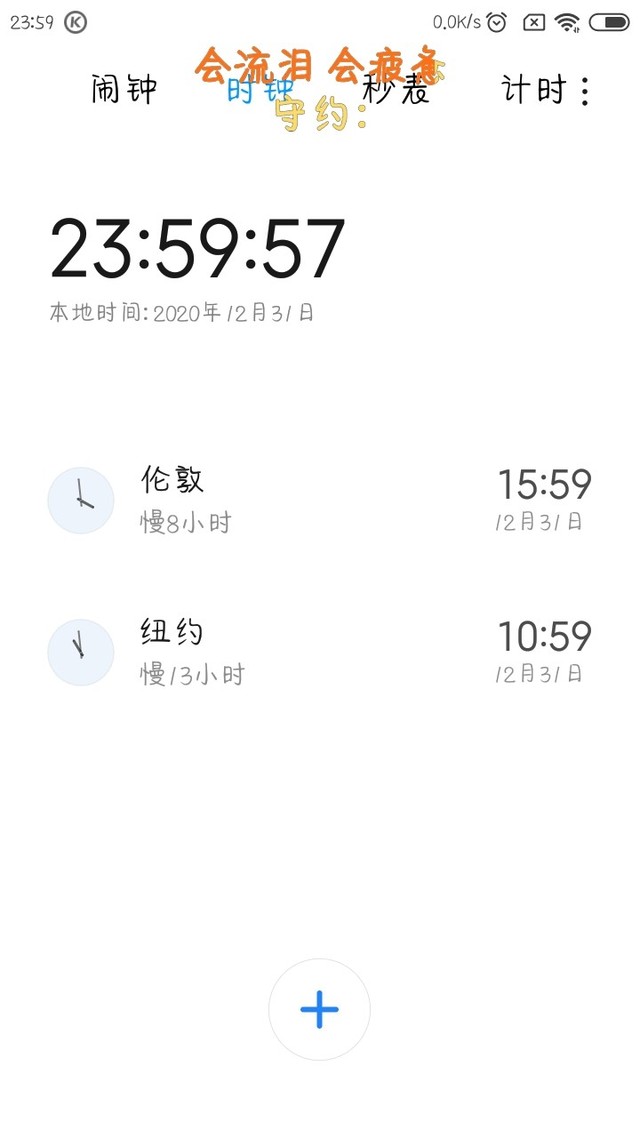Image resolution: width=640 pixels, height=1138 pixels.
Task: Open the 纽约 world clock row
Action: pyautogui.click(x=320, y=653)
